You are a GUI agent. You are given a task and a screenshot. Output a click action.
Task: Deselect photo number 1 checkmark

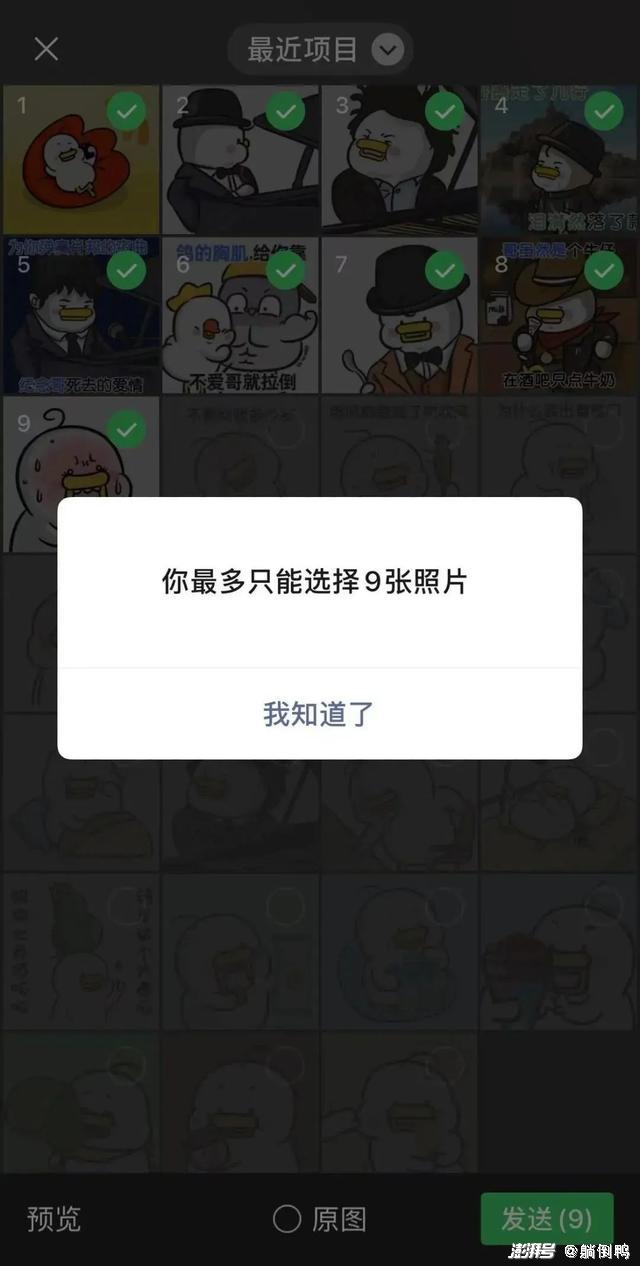126,112
